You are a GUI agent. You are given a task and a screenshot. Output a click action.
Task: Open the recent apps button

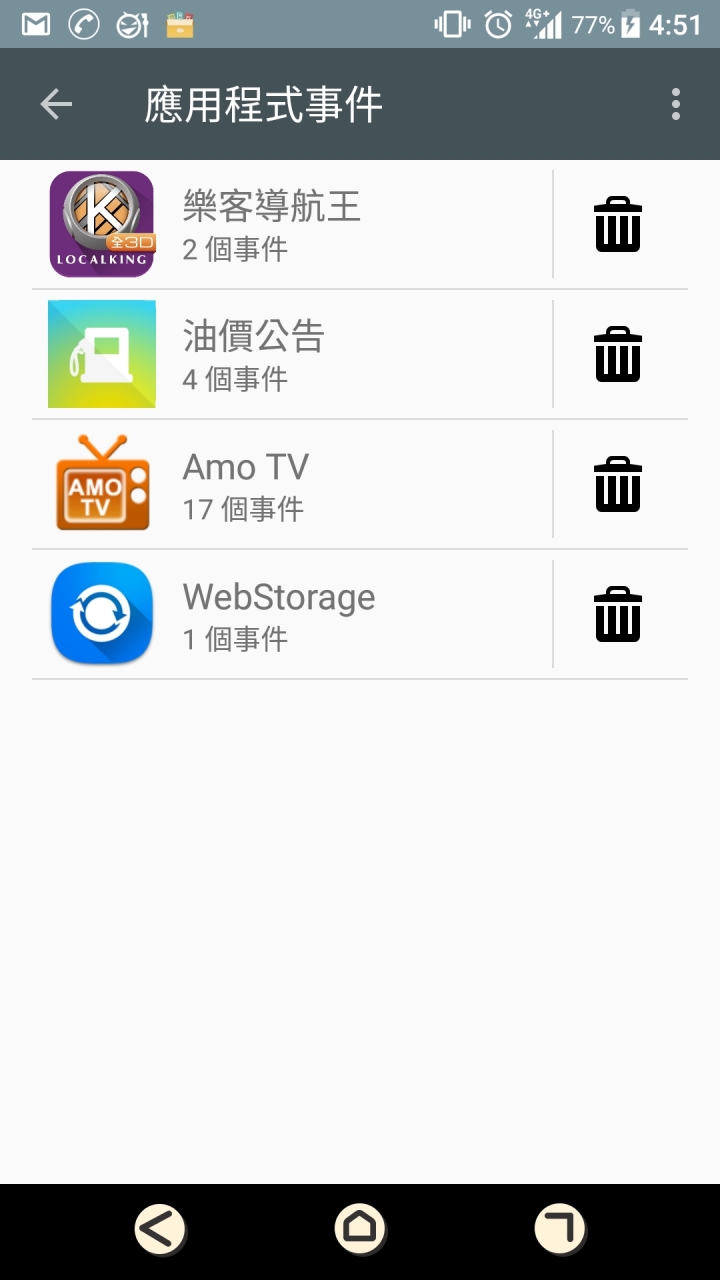click(x=560, y=1229)
